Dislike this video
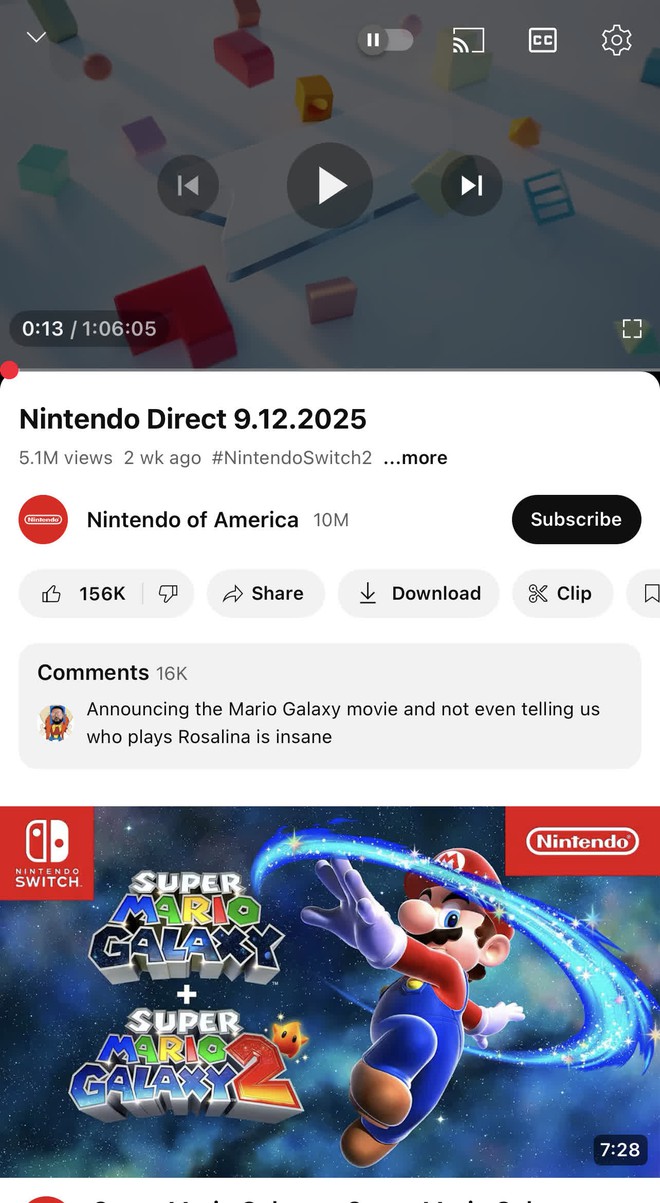 tap(168, 594)
